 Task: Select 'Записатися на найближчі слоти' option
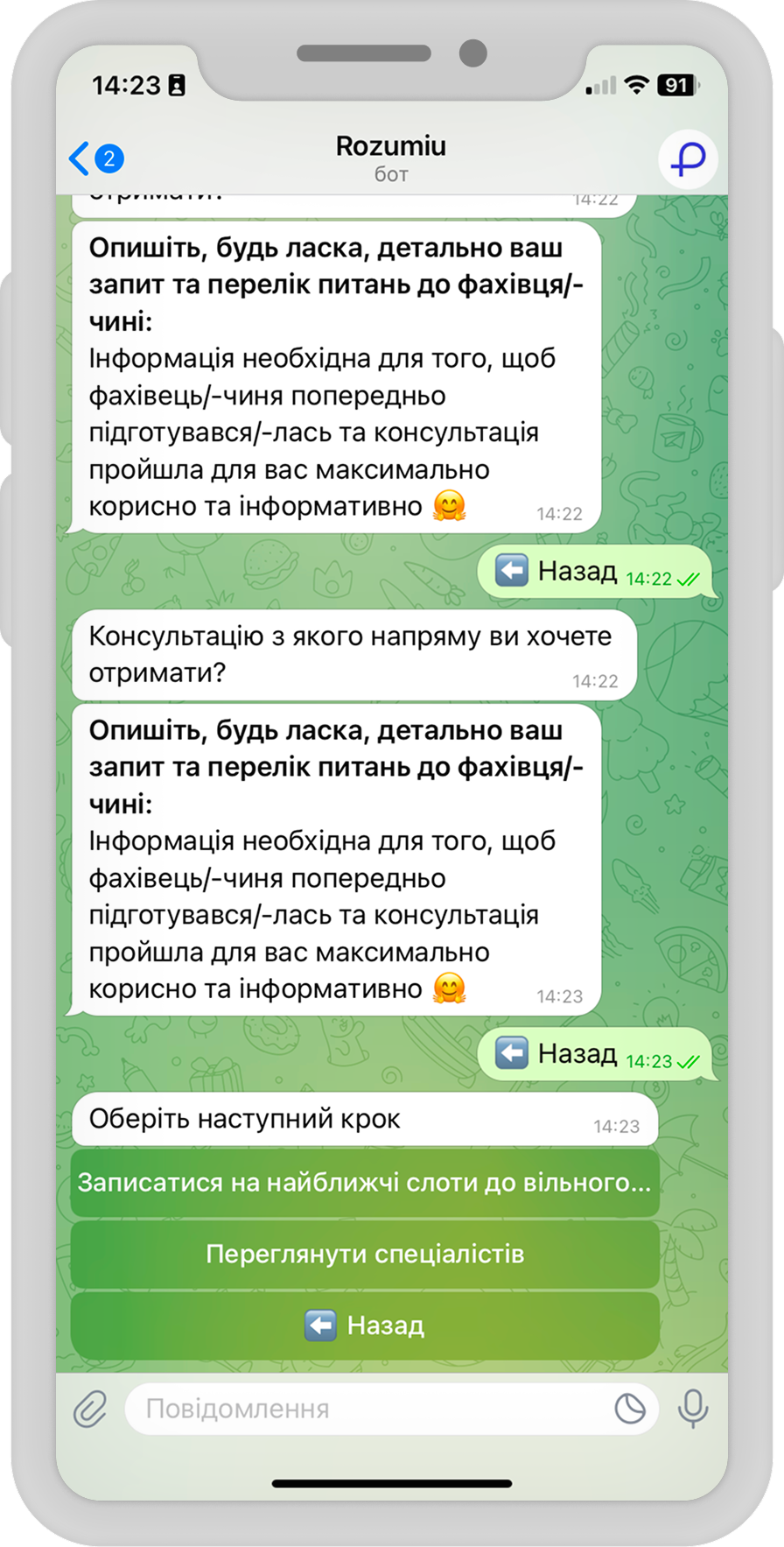tap(364, 1183)
